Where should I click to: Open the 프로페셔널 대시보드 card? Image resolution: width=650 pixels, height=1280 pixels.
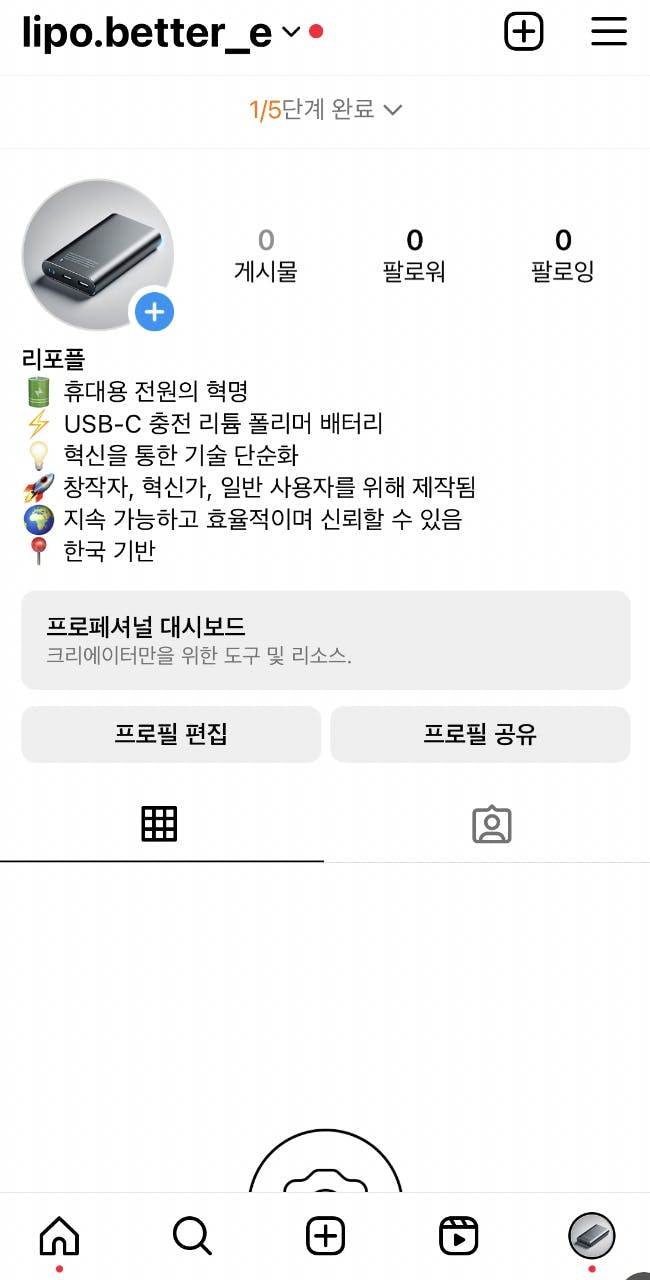pyautogui.click(x=325, y=640)
